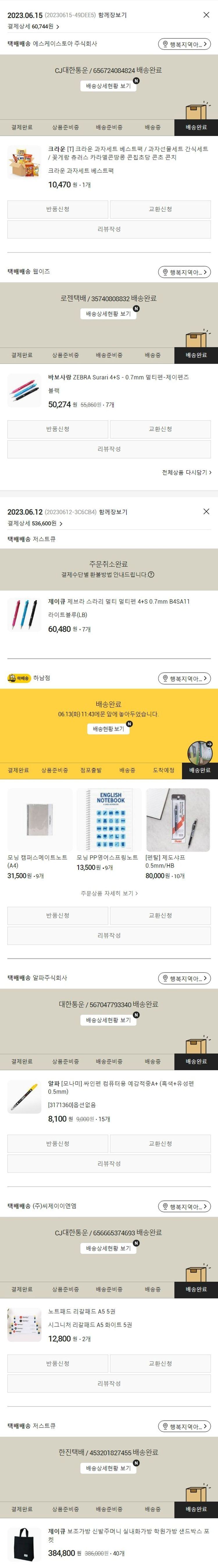Dismiss the 2023.06.12 order card
Viewport: 218px width, 1568px height.
(x=206, y=511)
